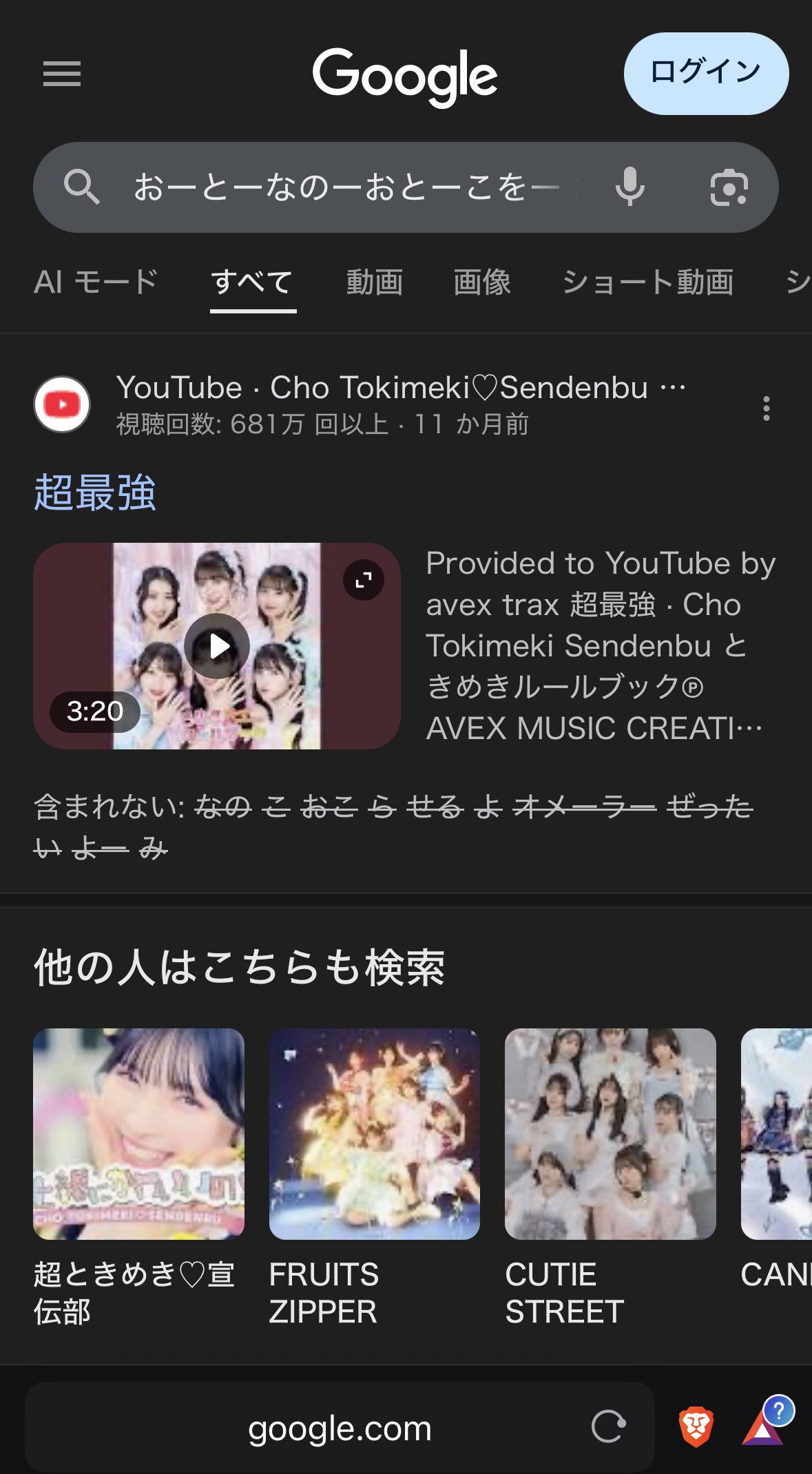Tap the google.com address bar
The height and width of the screenshot is (1474, 812).
point(340,1428)
